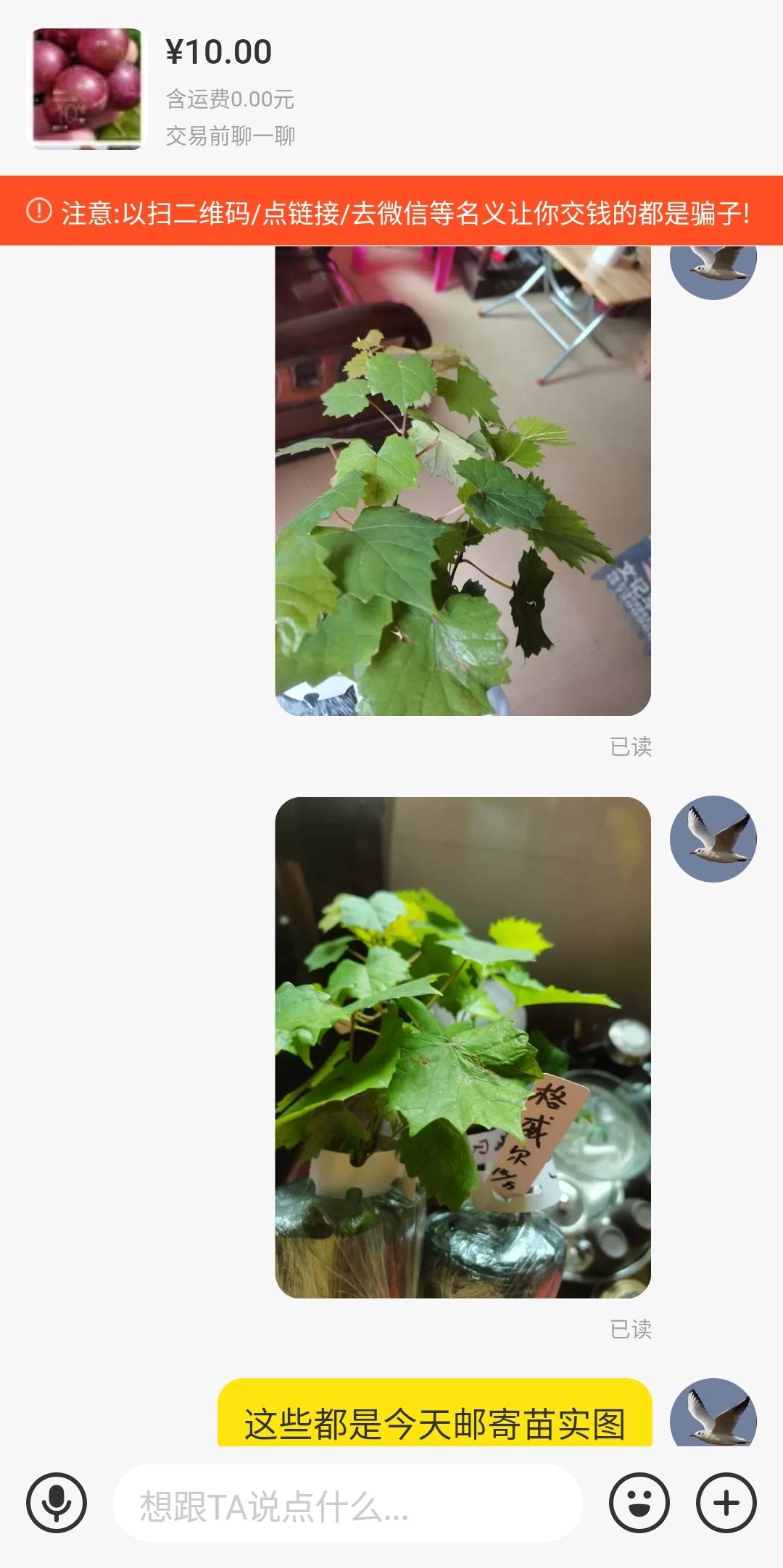
Task: Open the ¥10.00 product listing thumbnail
Action: (87, 88)
